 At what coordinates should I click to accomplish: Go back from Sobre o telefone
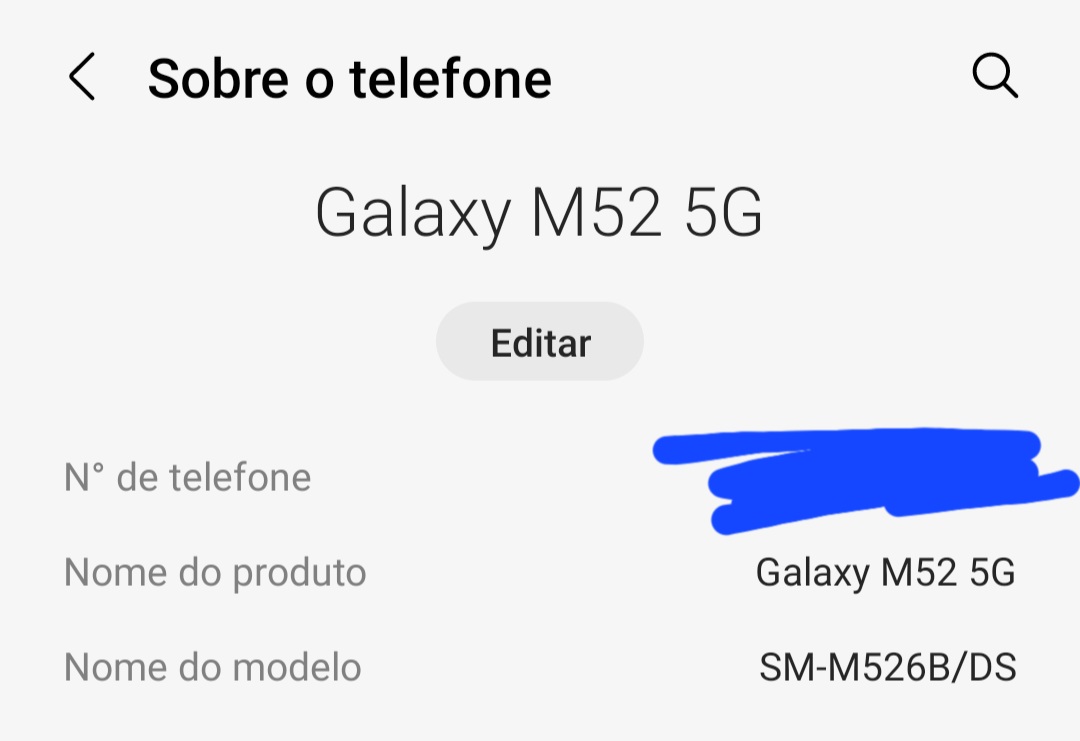(x=82, y=78)
